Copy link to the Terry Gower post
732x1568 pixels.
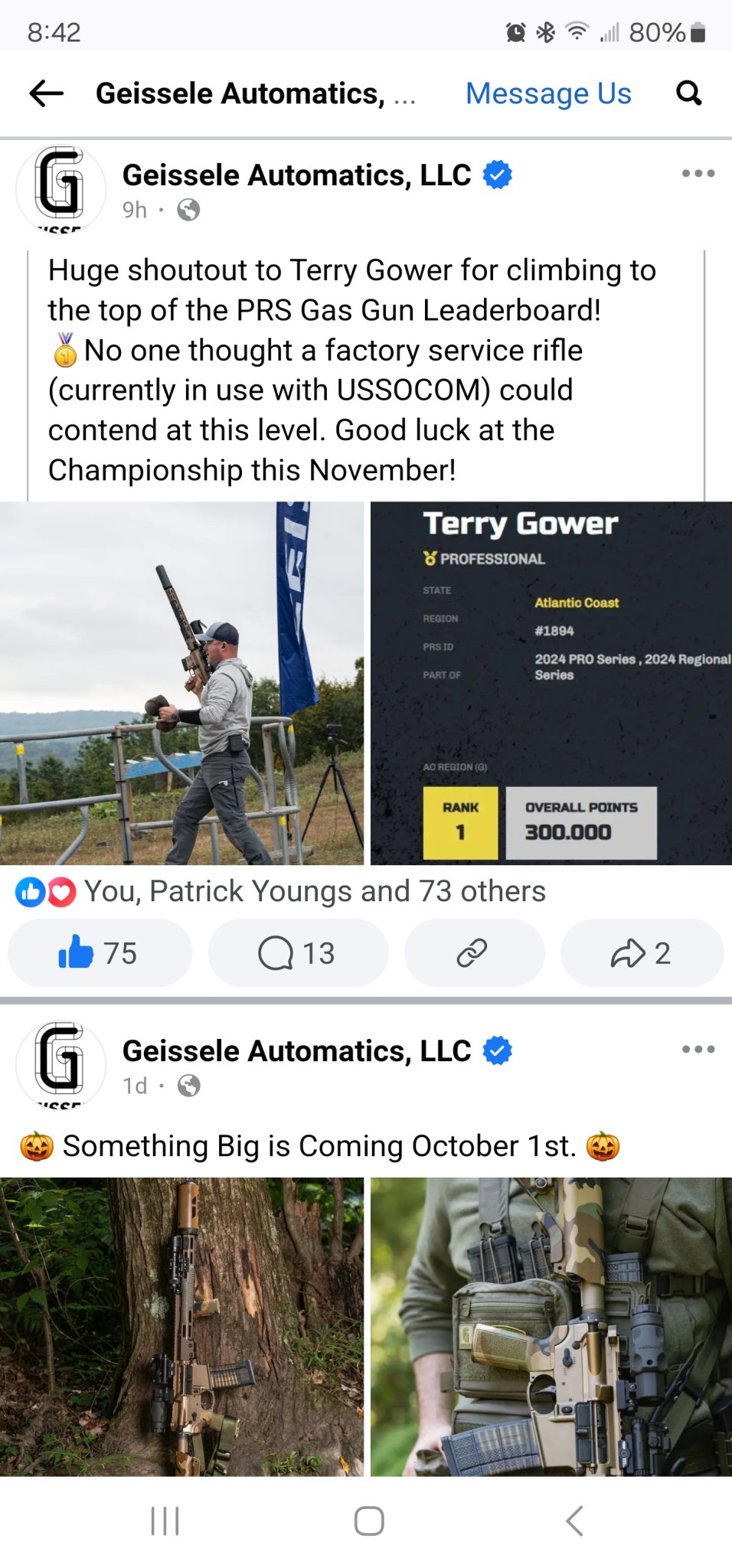[x=472, y=953]
